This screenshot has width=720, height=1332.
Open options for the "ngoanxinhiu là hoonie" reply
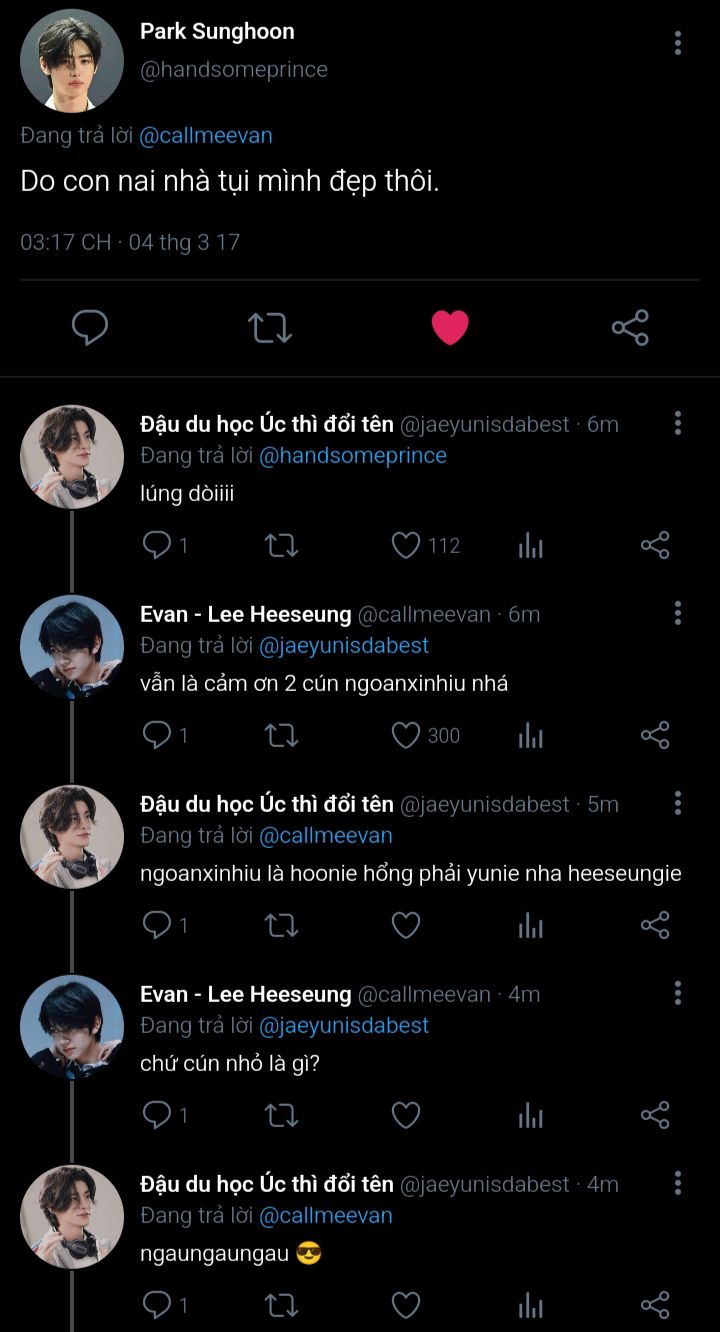click(x=678, y=803)
